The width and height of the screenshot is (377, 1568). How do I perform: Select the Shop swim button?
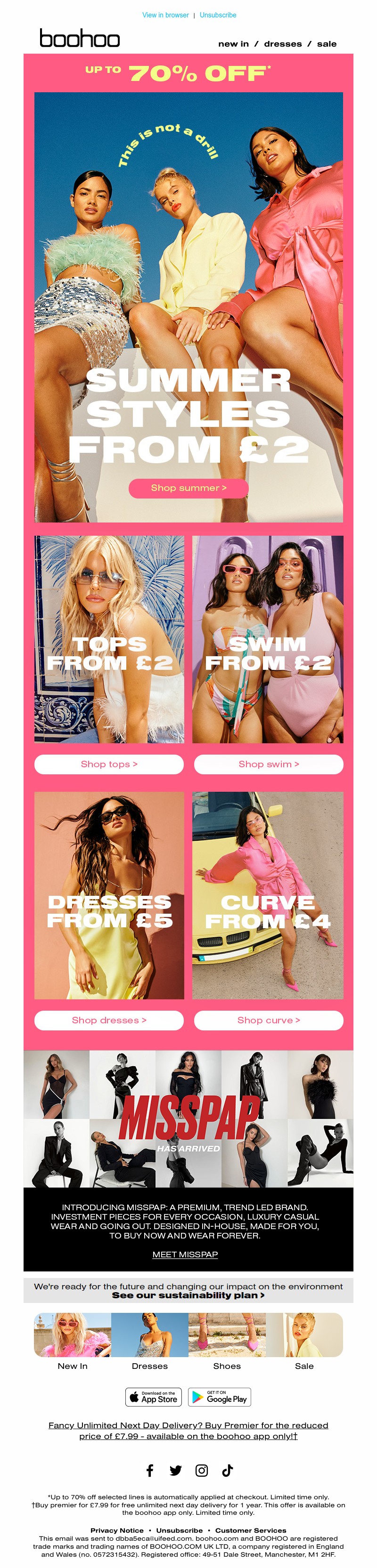269,764
